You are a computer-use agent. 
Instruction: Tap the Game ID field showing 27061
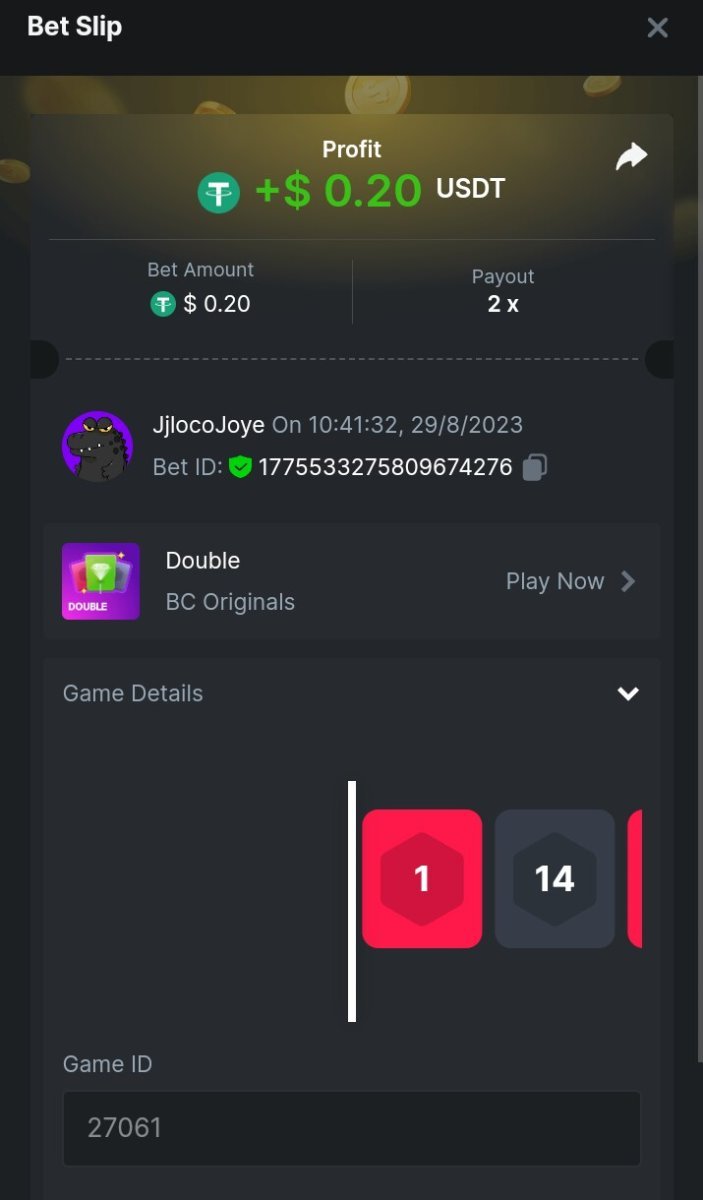point(351,1128)
